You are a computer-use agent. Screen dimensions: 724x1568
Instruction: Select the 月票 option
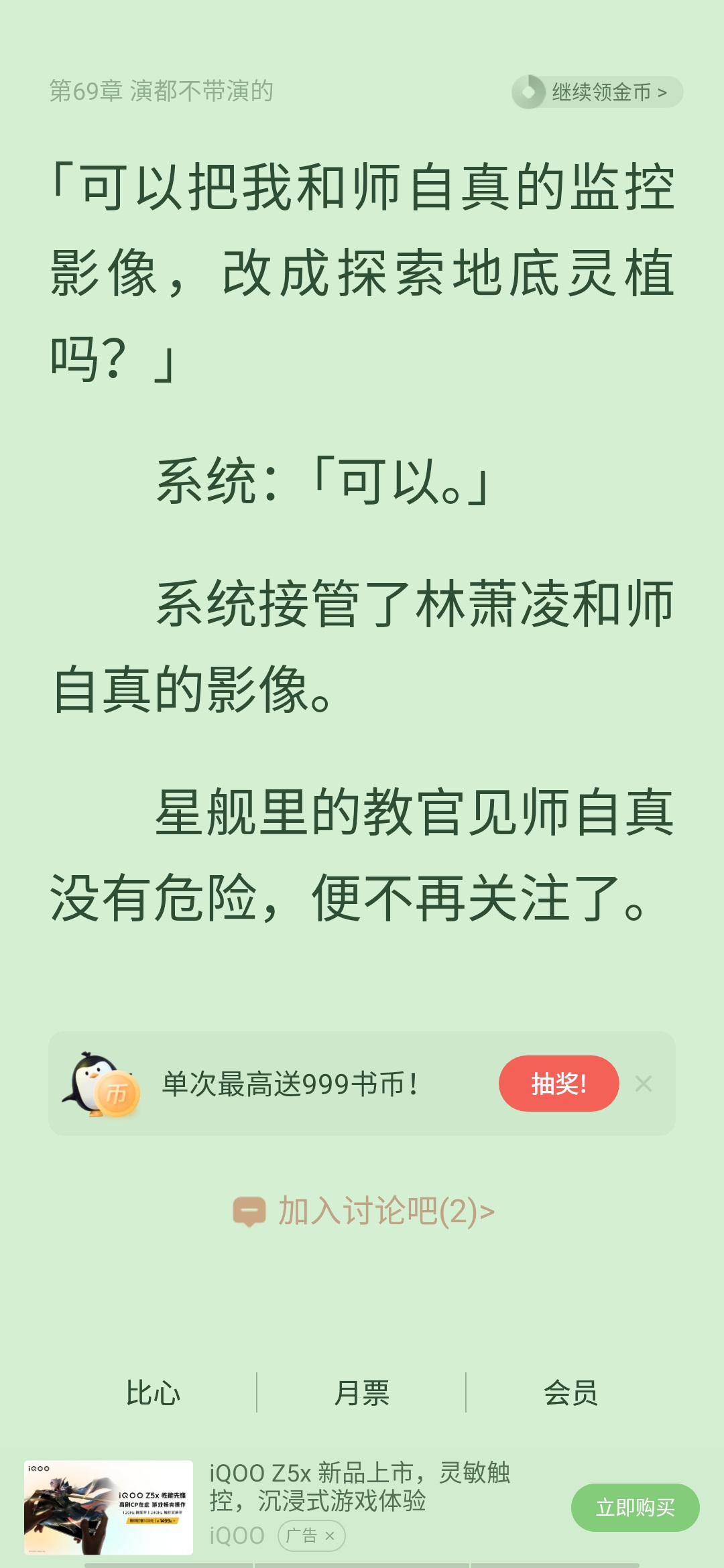click(x=362, y=1393)
